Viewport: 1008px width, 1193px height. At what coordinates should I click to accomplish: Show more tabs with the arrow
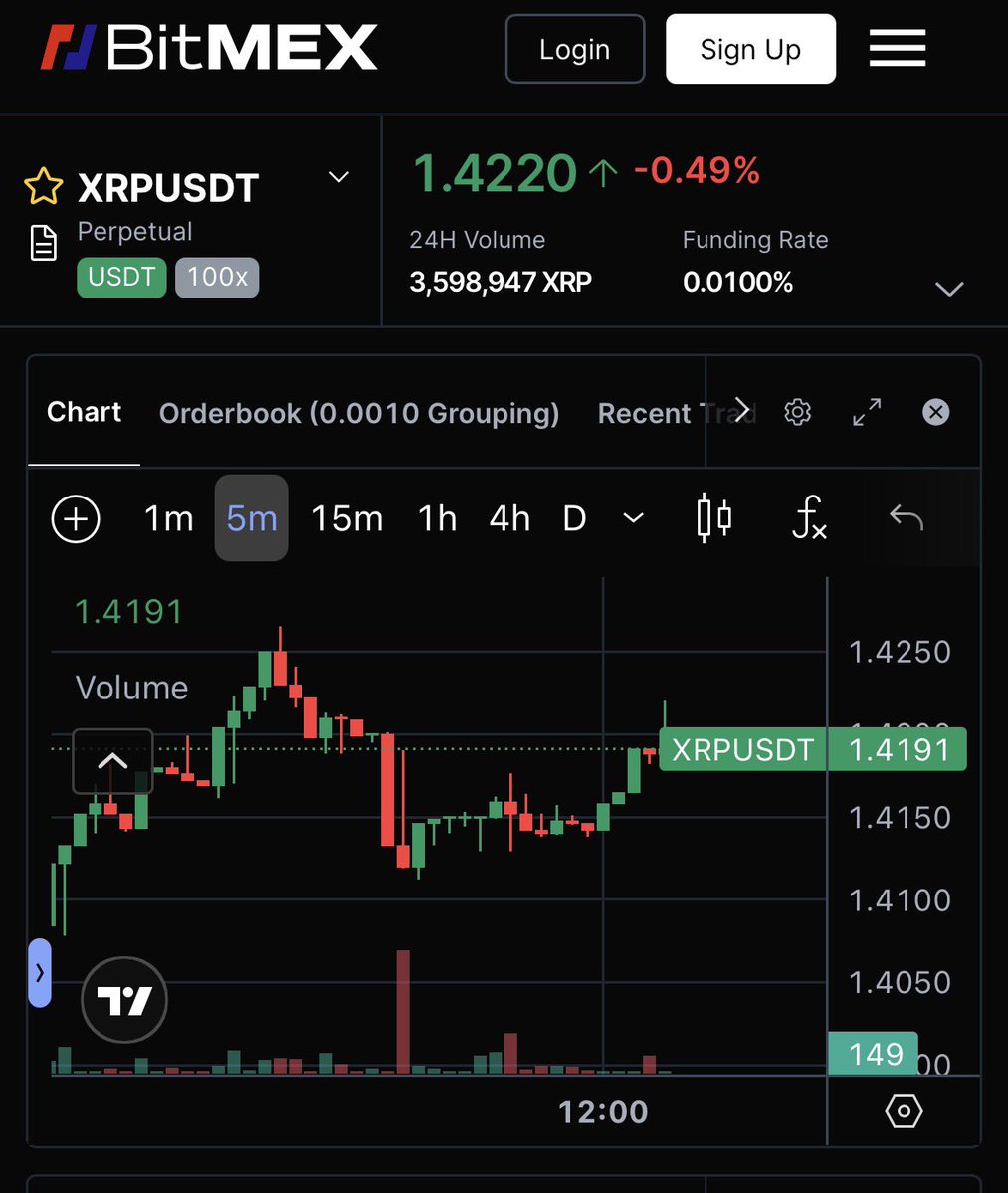point(741,410)
